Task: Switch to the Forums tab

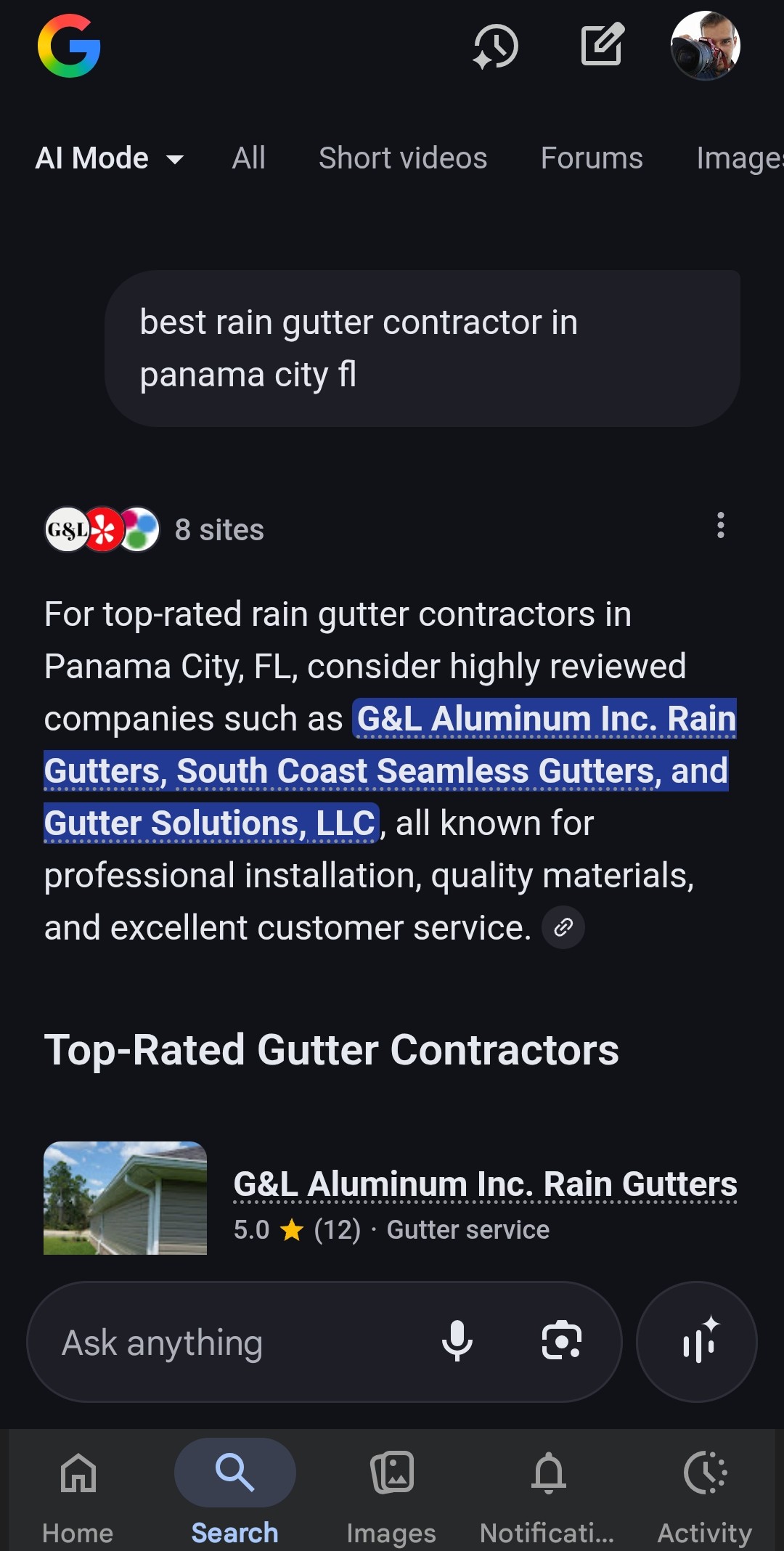Action: tap(592, 158)
